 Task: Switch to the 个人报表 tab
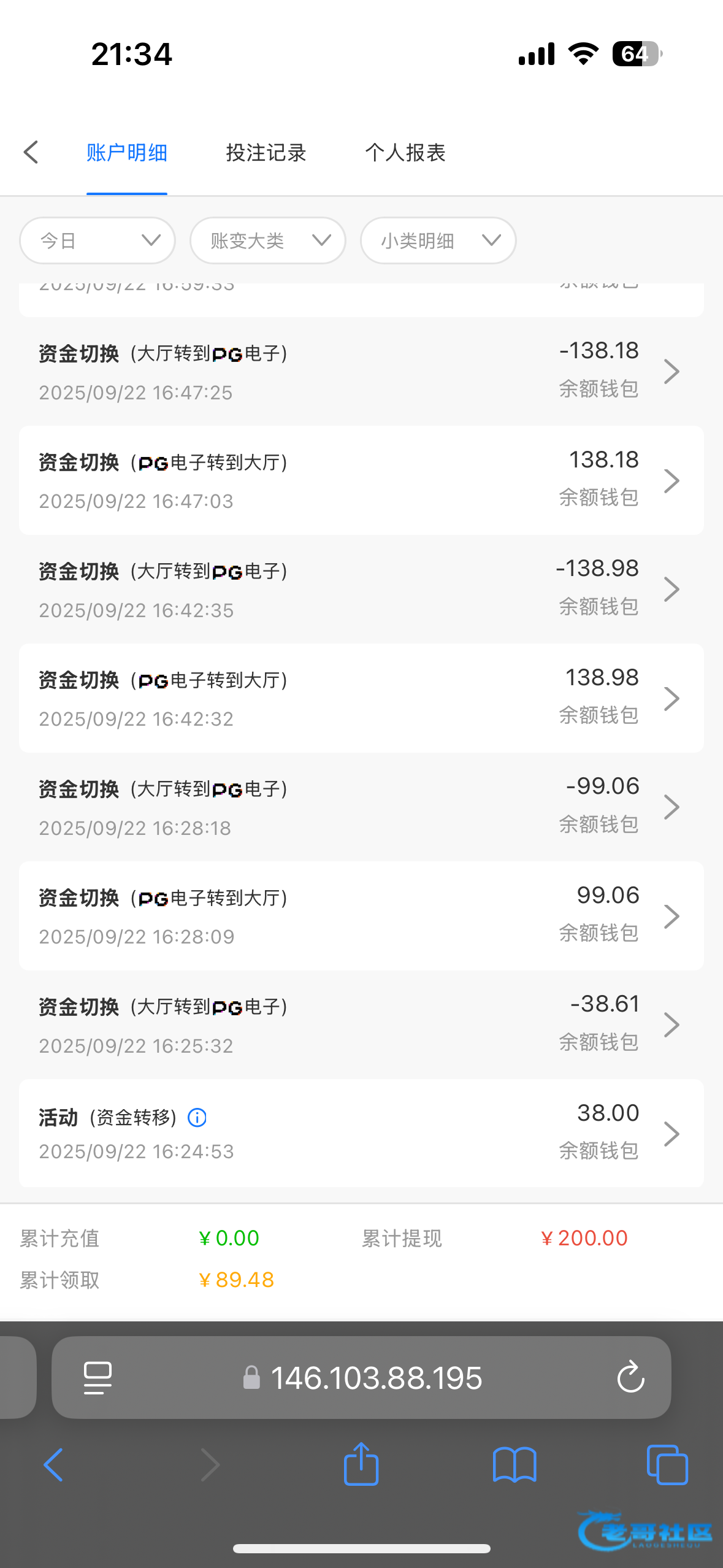click(405, 152)
